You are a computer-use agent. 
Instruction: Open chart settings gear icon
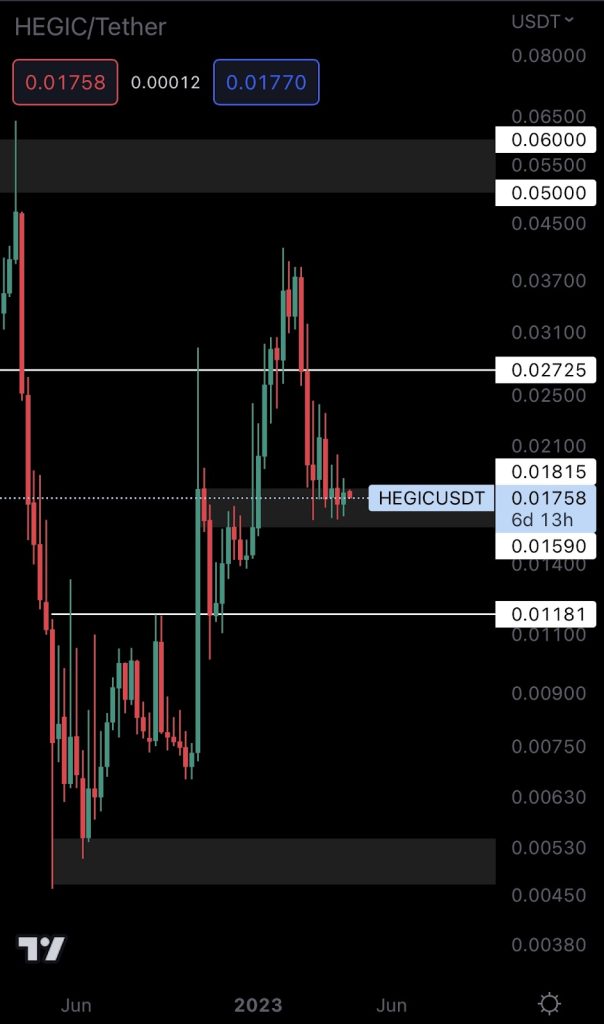tap(548, 1004)
